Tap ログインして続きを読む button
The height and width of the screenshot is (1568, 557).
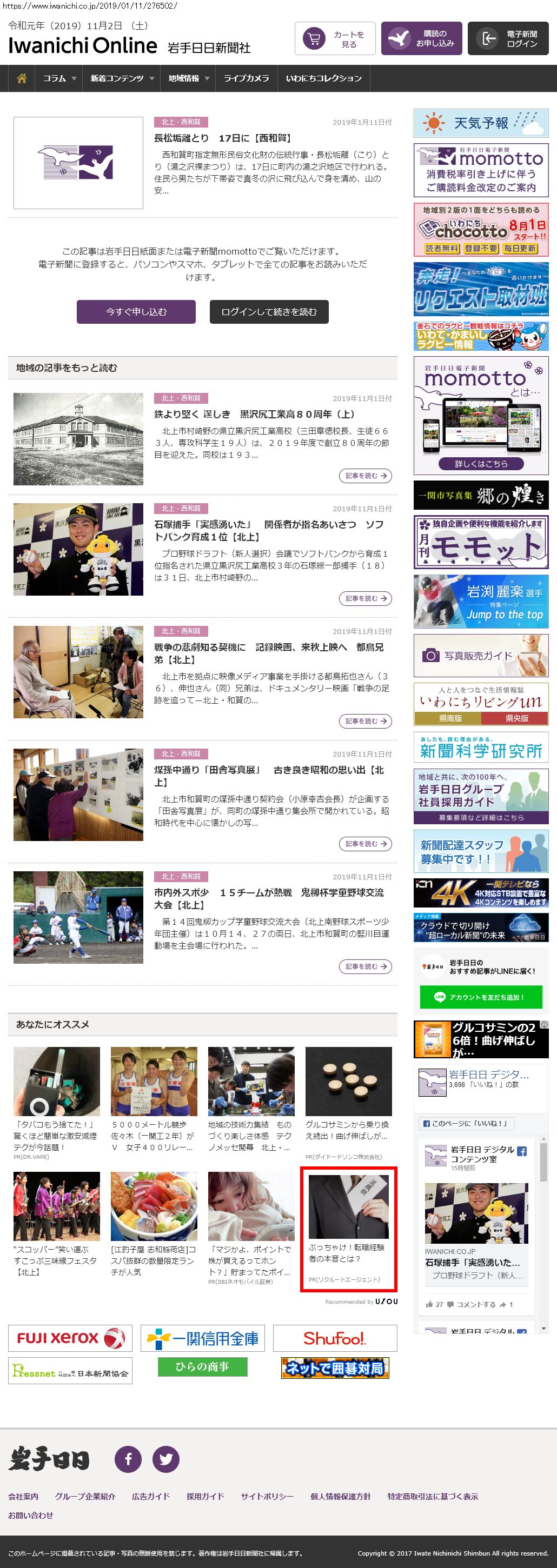pos(268,312)
